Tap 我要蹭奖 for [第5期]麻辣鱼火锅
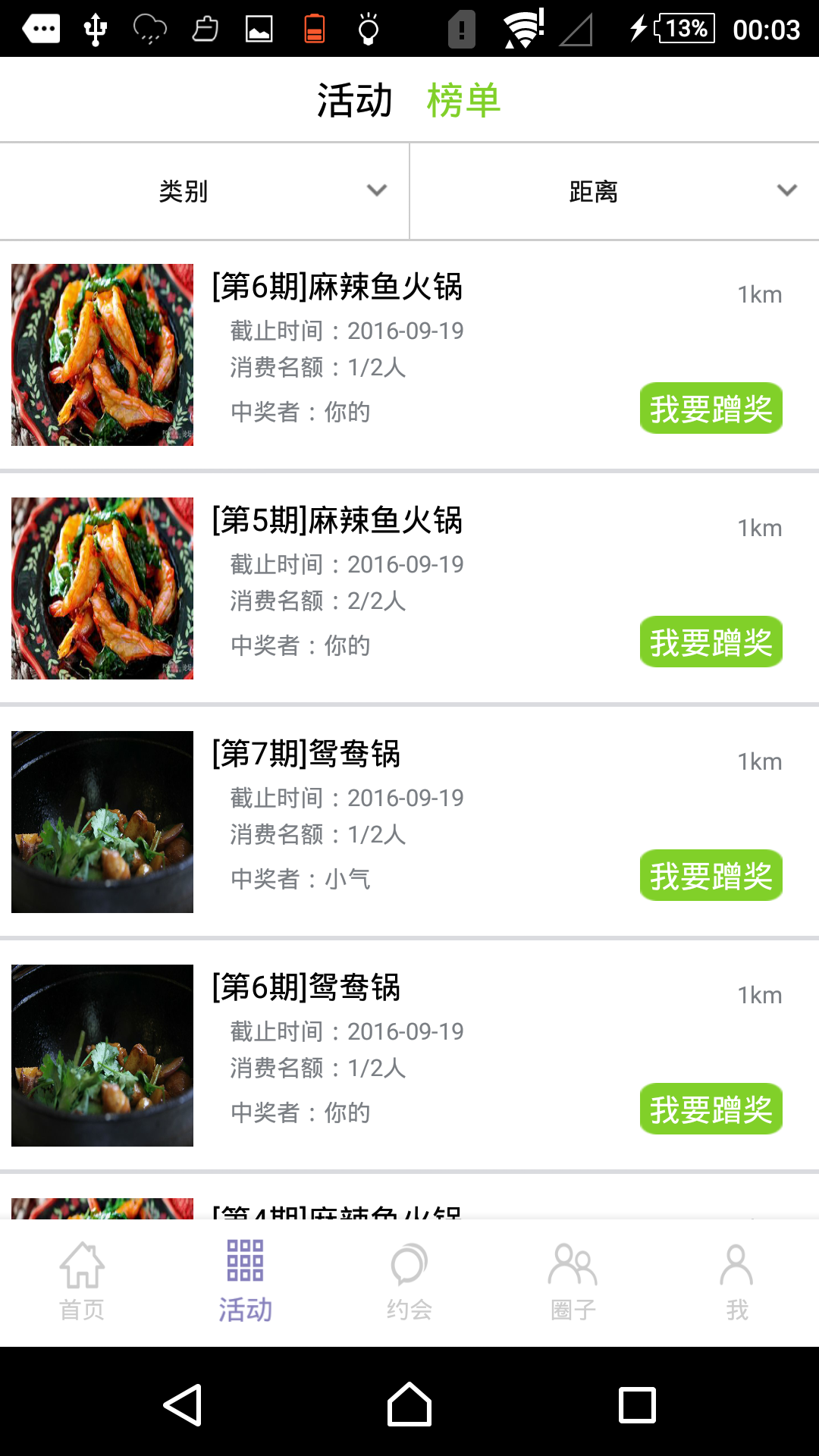The image size is (819, 1456). point(711,642)
